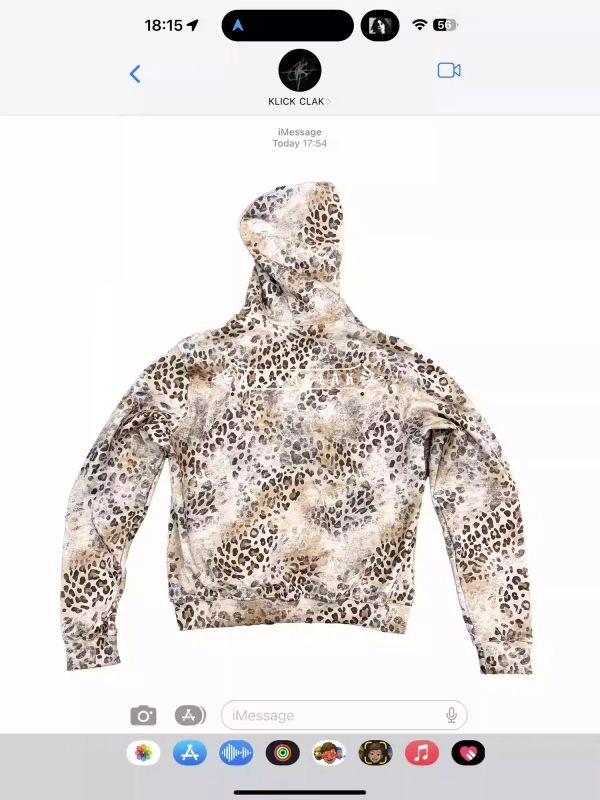Open the Photos iMessage app

143,753
